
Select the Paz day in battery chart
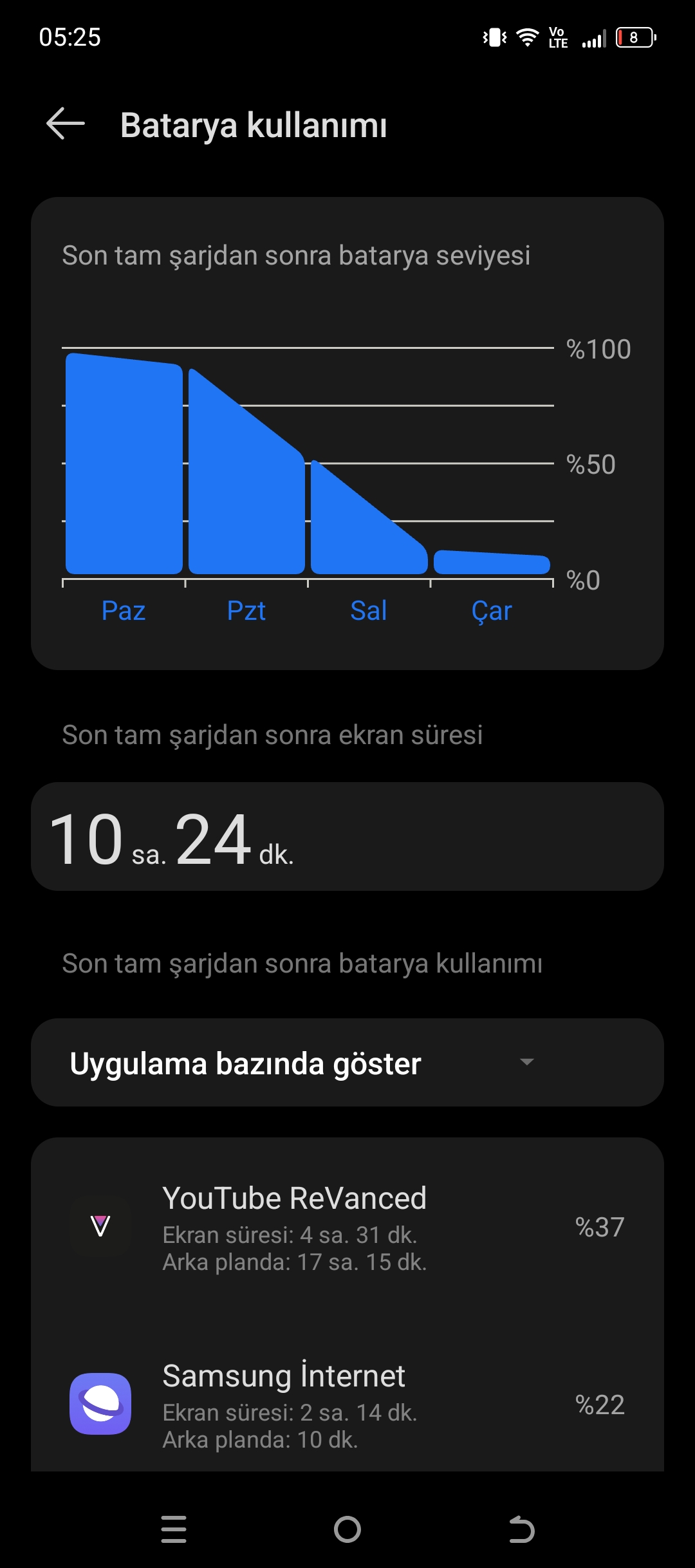[124, 610]
